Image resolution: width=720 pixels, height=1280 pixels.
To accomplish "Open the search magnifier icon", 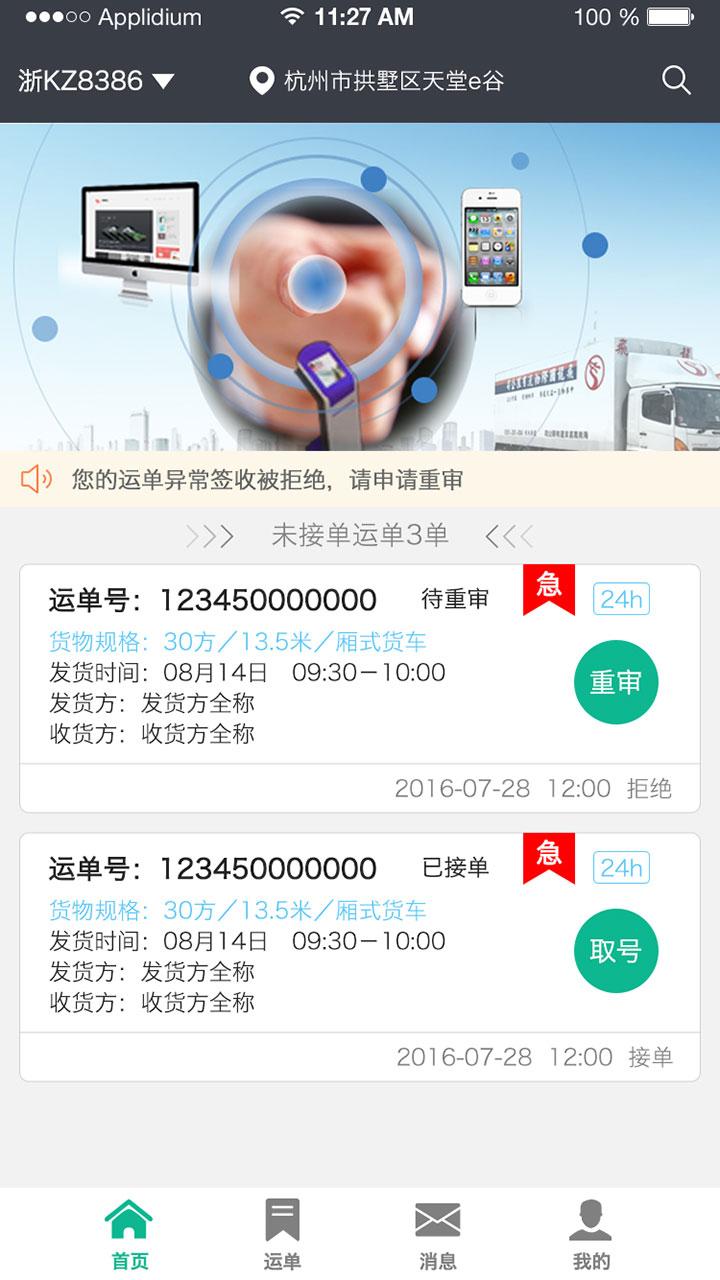I will coord(676,79).
